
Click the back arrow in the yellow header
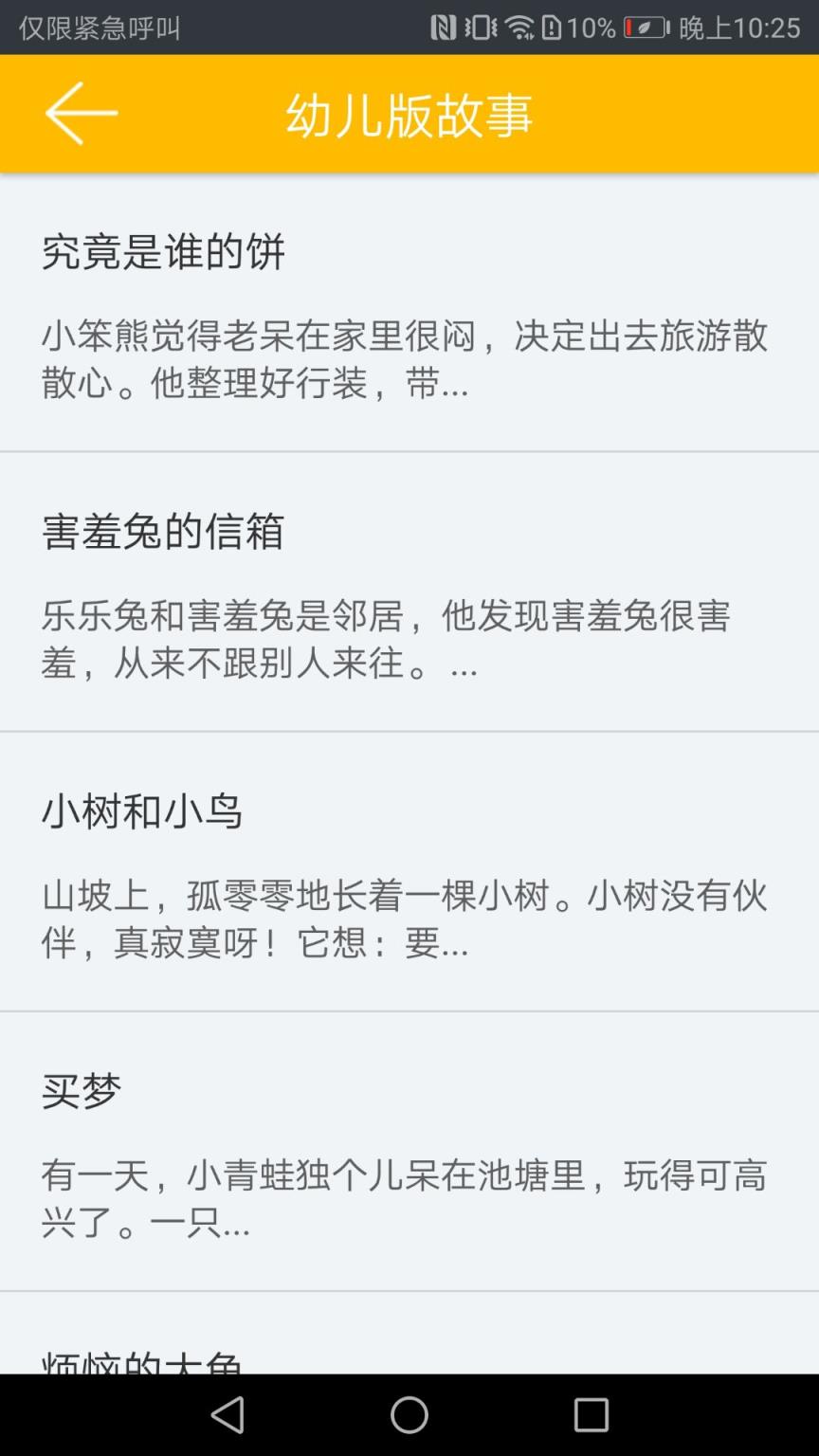(81, 113)
